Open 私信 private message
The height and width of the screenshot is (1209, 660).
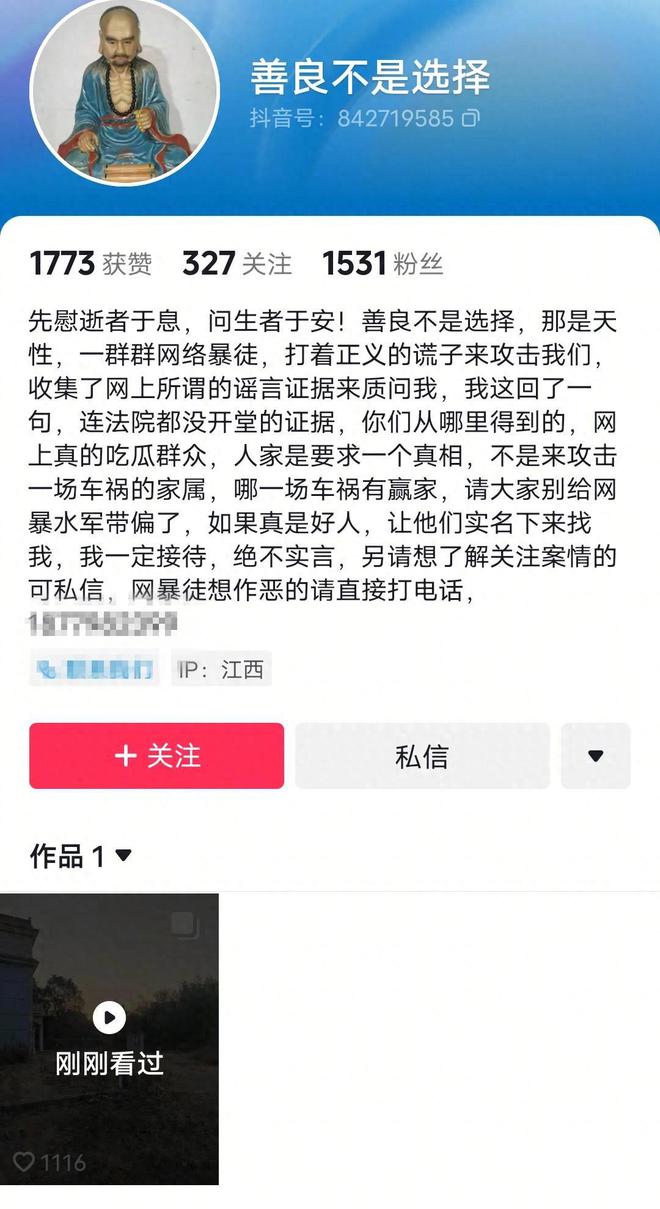422,756
